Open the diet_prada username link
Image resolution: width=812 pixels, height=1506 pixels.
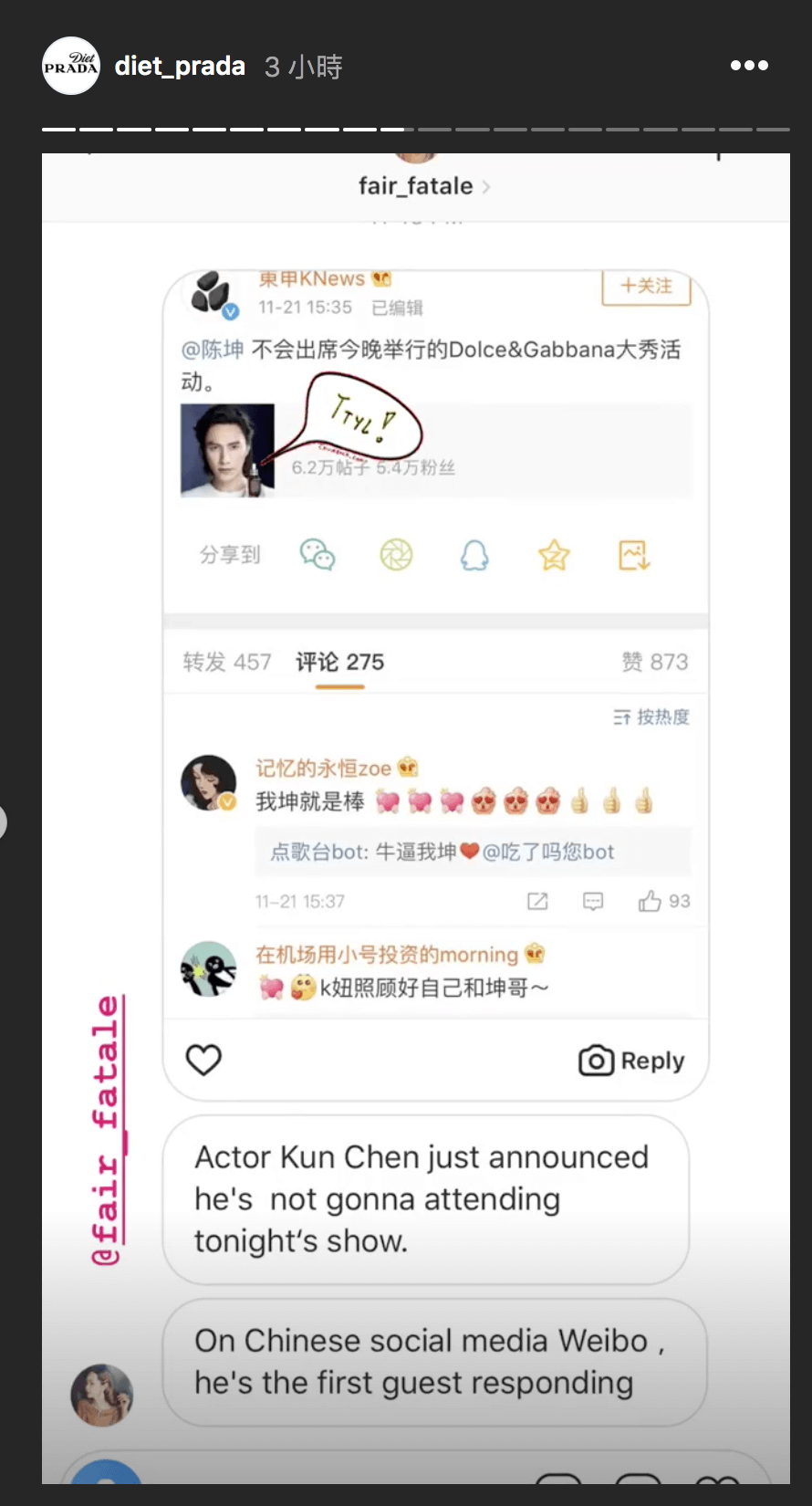click(180, 67)
